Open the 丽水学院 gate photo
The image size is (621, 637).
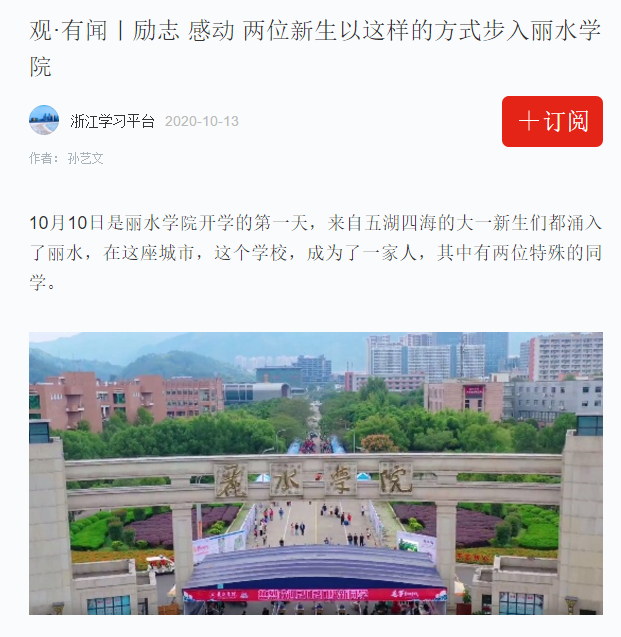316,472
